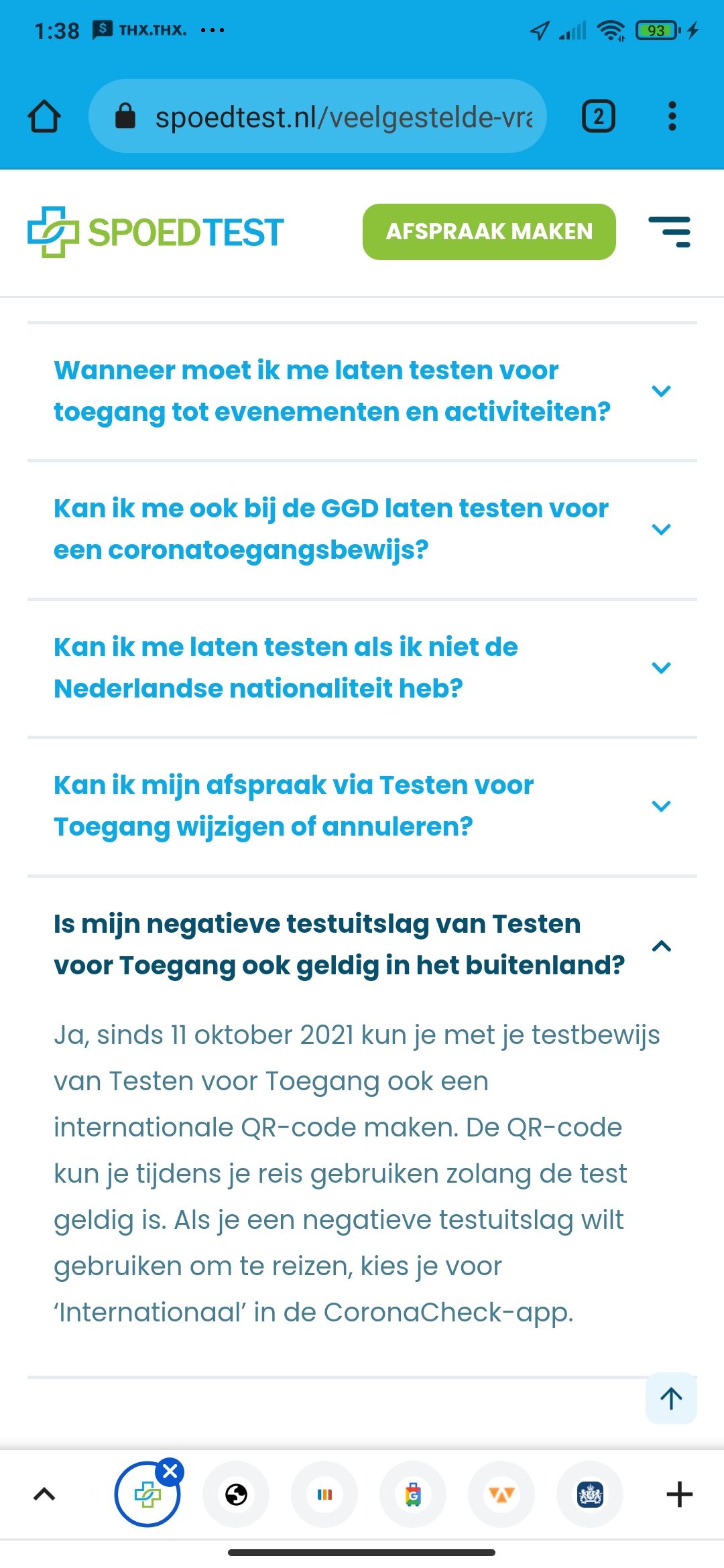Tap the spoedtest.nl address bar
724x1568 pixels.
pos(317,117)
